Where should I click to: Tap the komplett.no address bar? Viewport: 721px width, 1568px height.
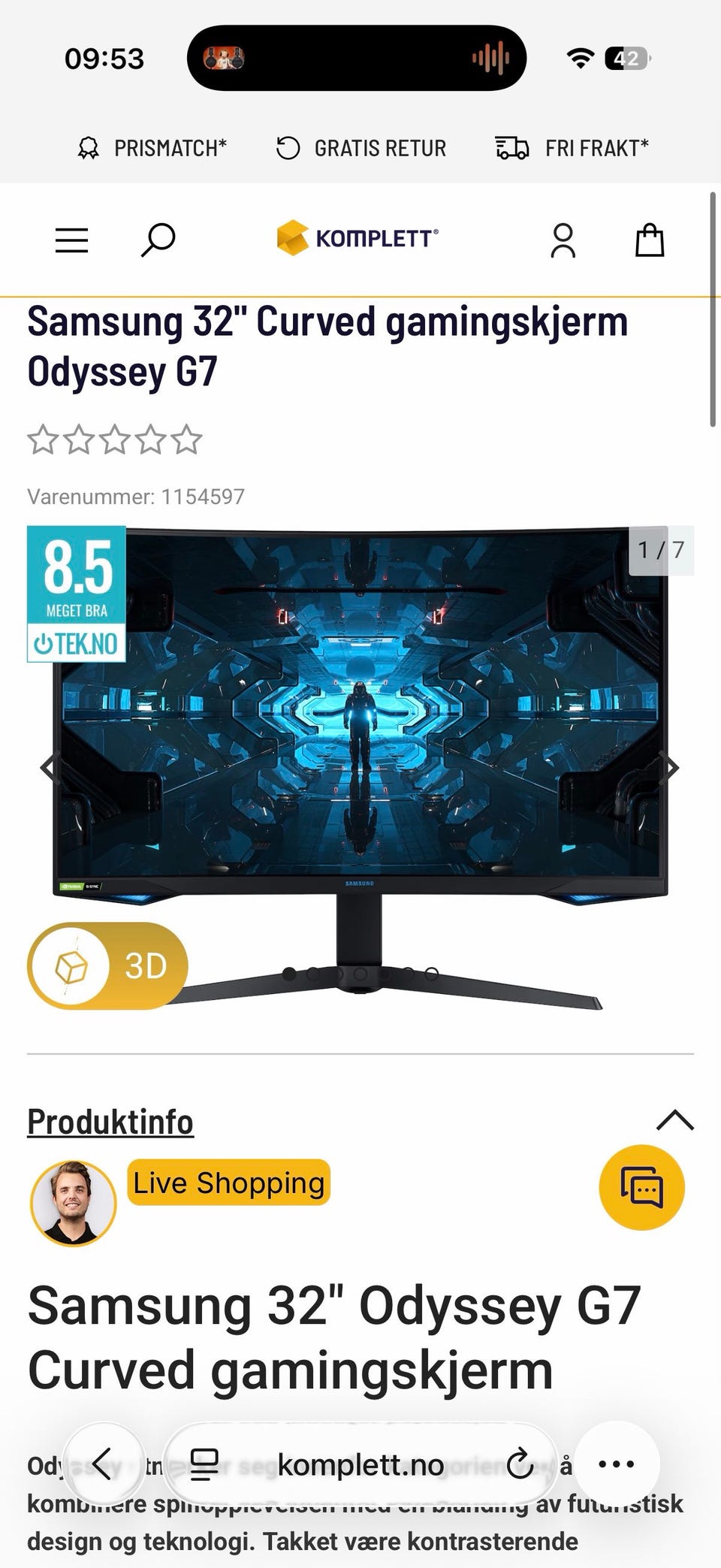359,1464
